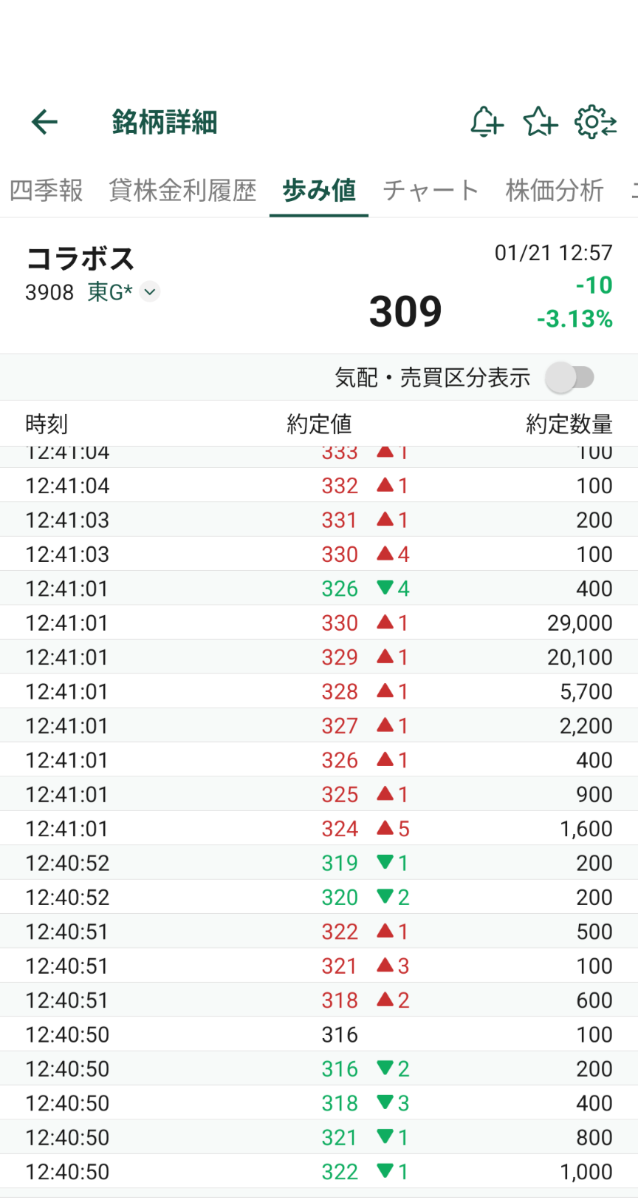Screen dimensions: 638x1200
Task: Select the 歩み値 tab
Action: tap(319, 190)
